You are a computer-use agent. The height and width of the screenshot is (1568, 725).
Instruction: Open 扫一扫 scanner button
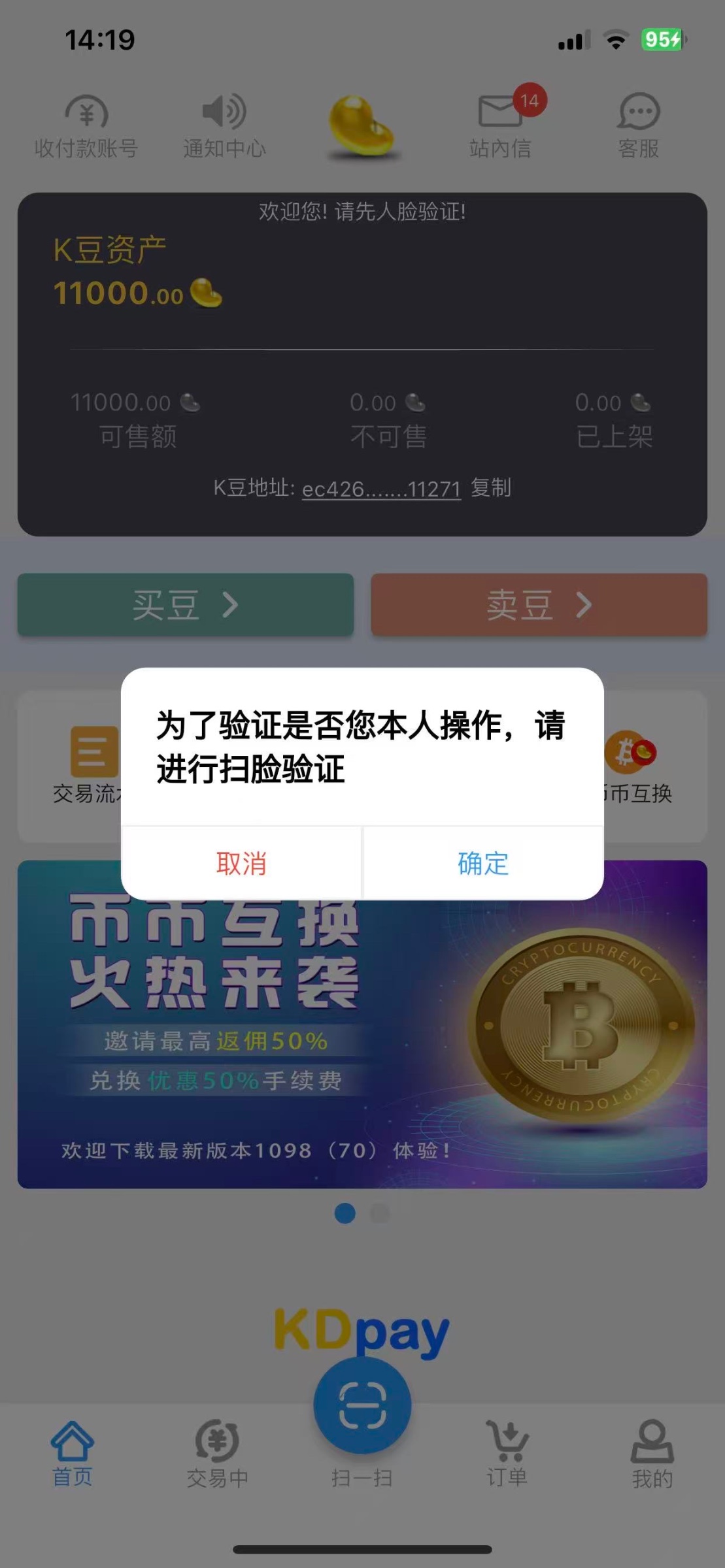pos(362,1405)
